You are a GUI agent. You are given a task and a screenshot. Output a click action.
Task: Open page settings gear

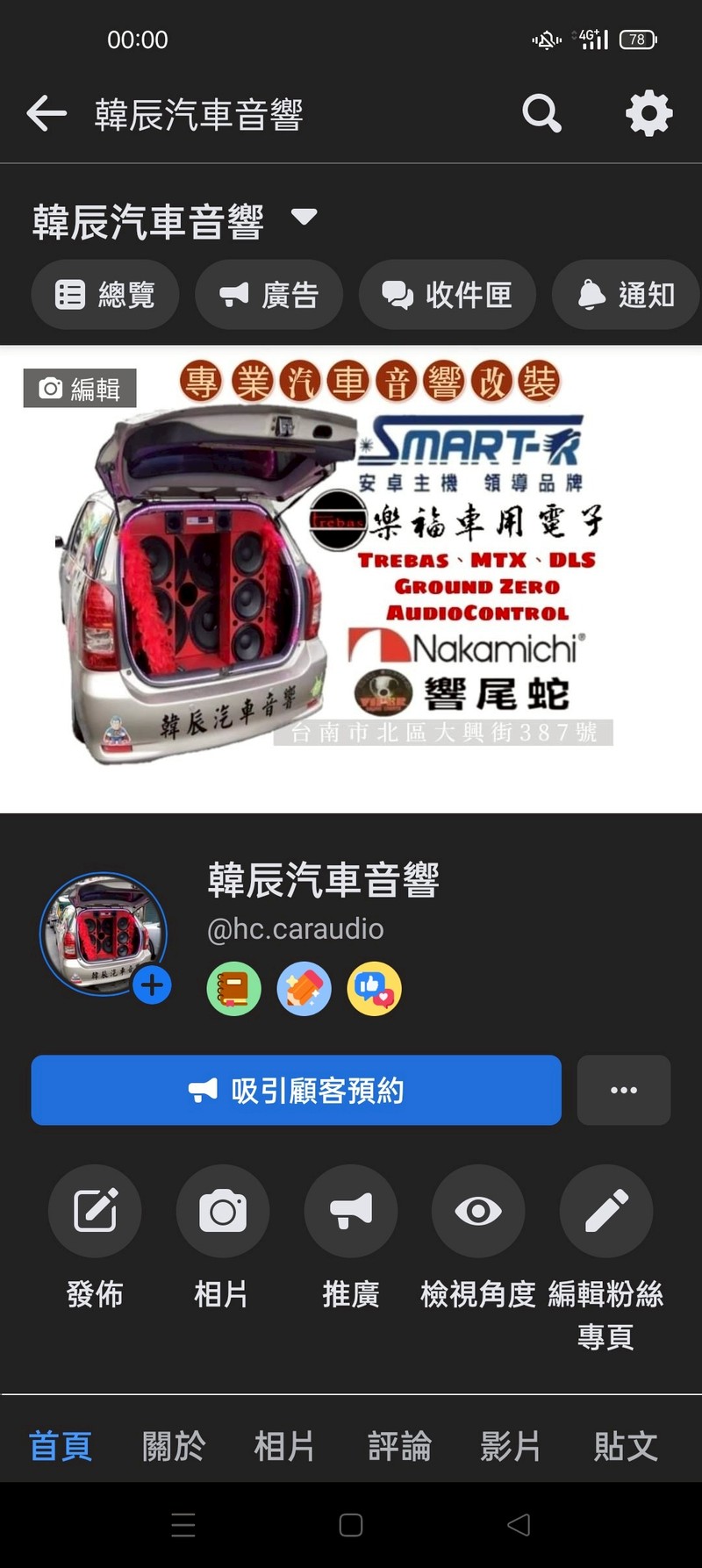[648, 113]
